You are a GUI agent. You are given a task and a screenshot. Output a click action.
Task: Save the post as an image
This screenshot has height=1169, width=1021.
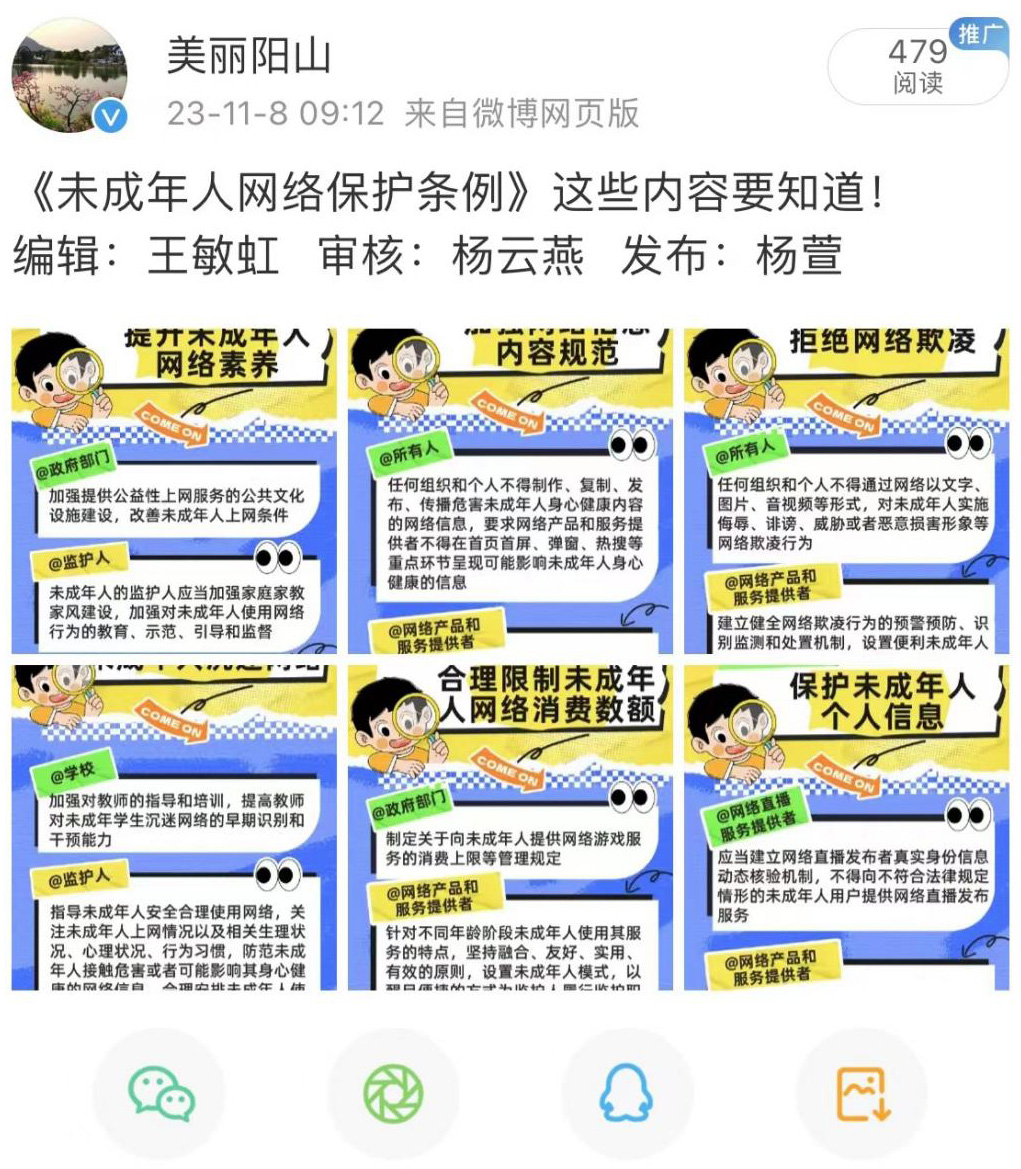click(862, 1094)
